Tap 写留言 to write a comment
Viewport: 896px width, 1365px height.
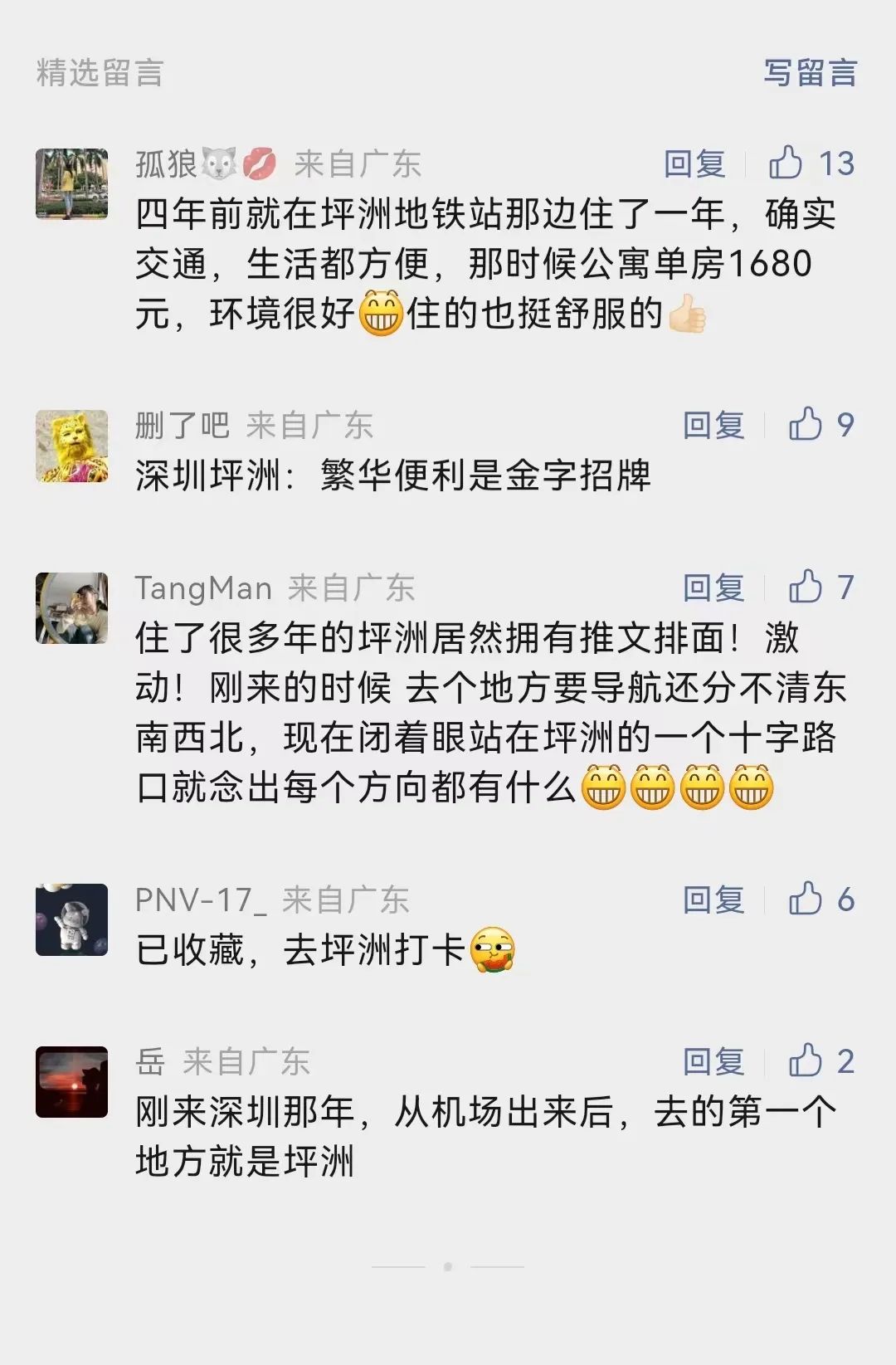pos(810,73)
